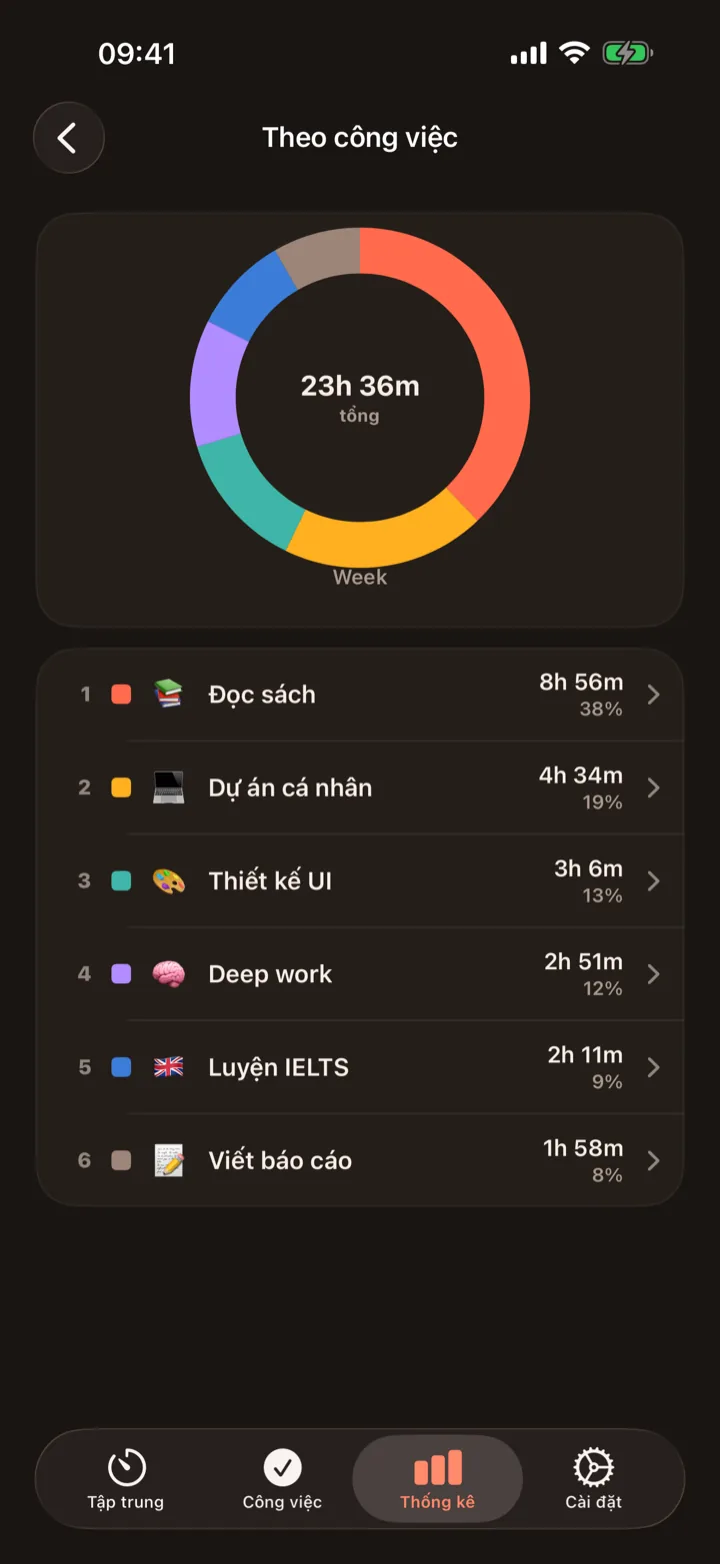Select the Thống kê tab
Screen dimensions: 720x1564
(438, 1479)
